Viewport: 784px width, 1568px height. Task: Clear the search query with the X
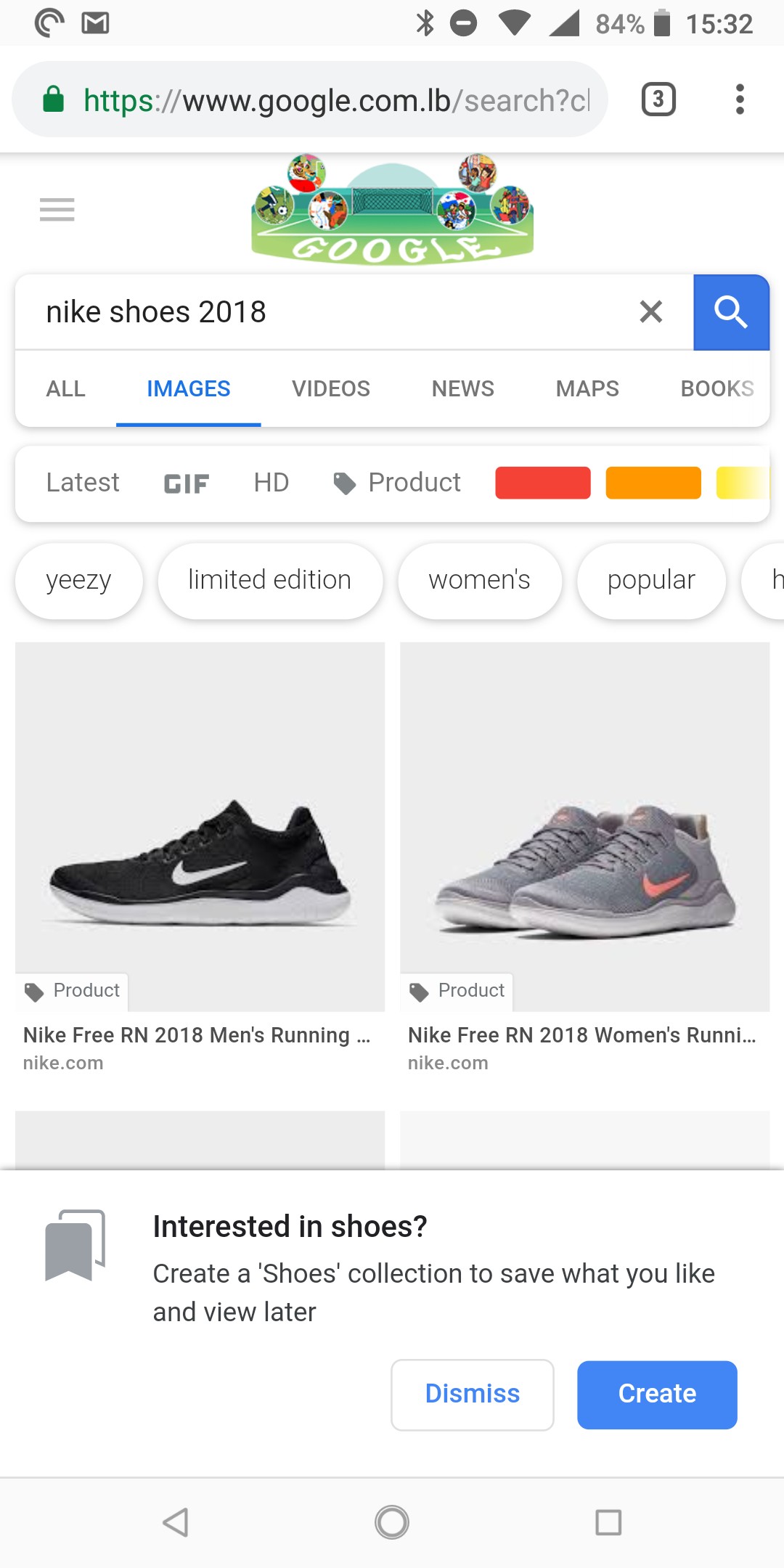651,312
